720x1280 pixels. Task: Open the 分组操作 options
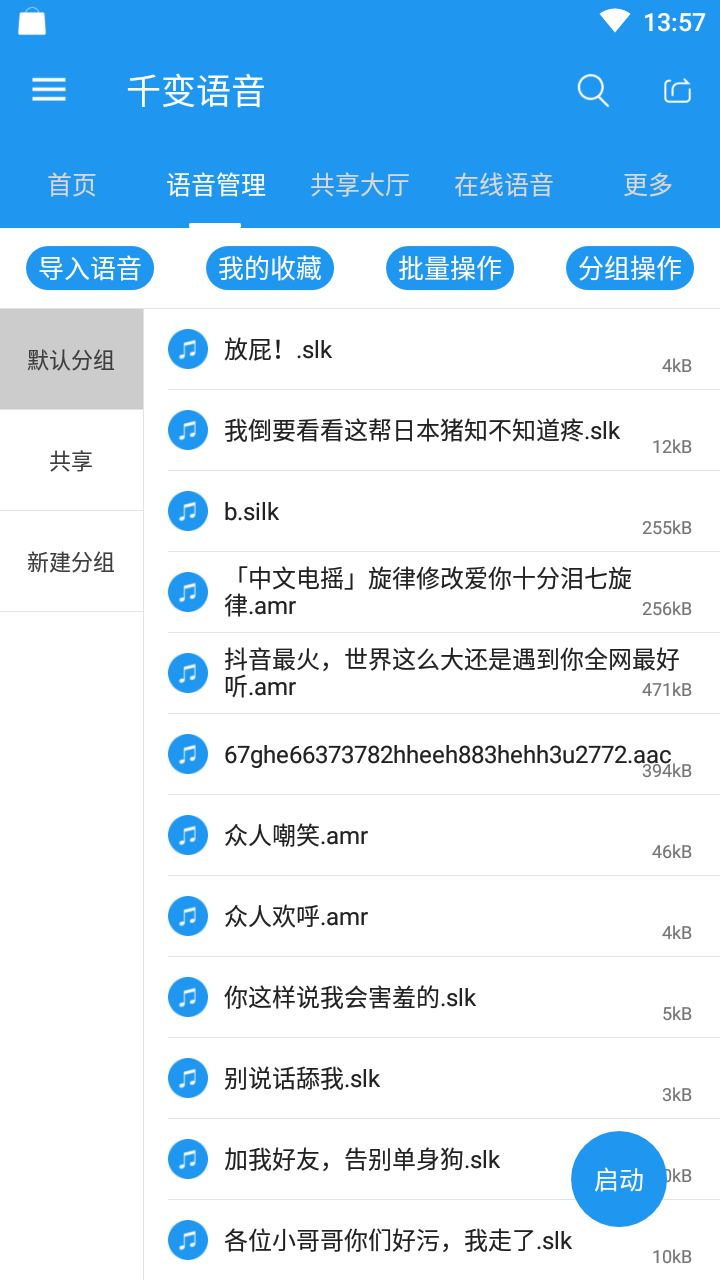[629, 268]
